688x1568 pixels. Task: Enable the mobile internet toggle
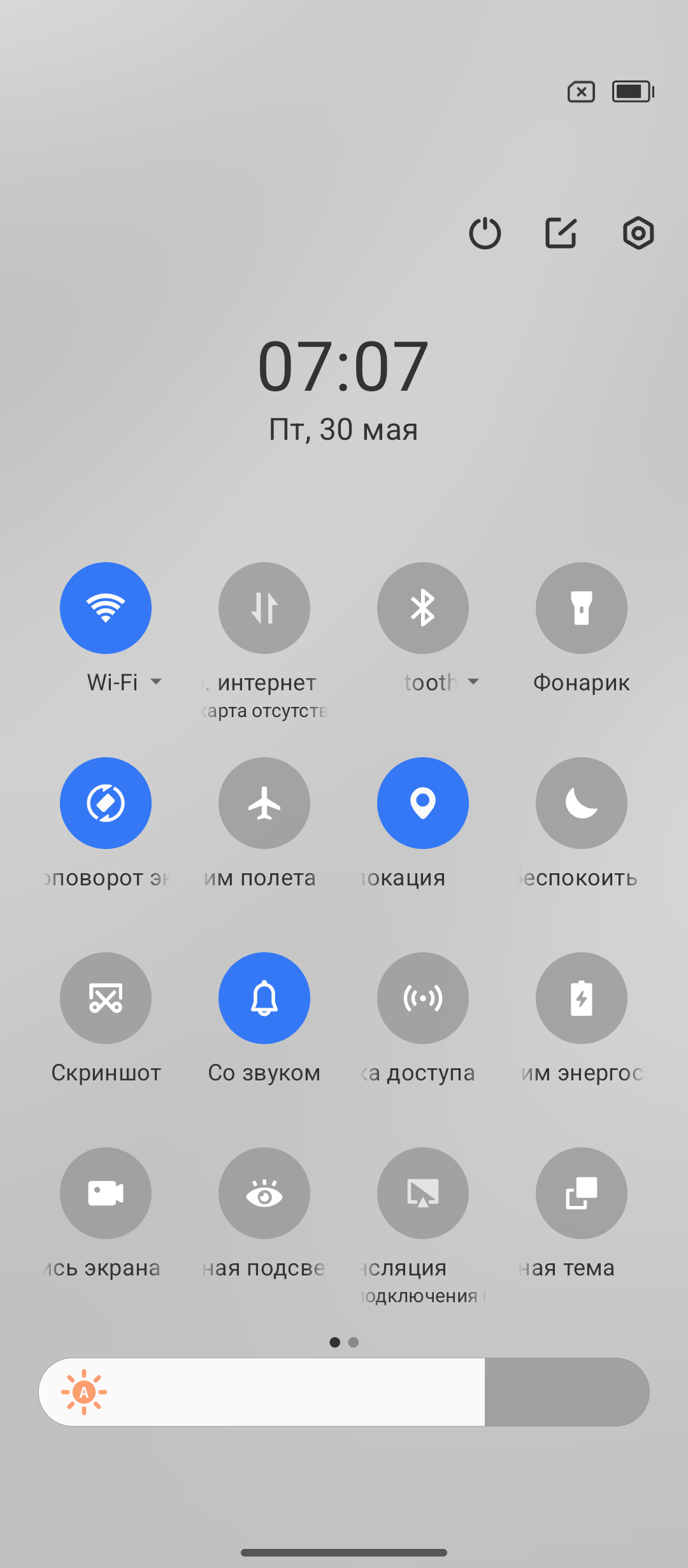pyautogui.click(x=264, y=608)
